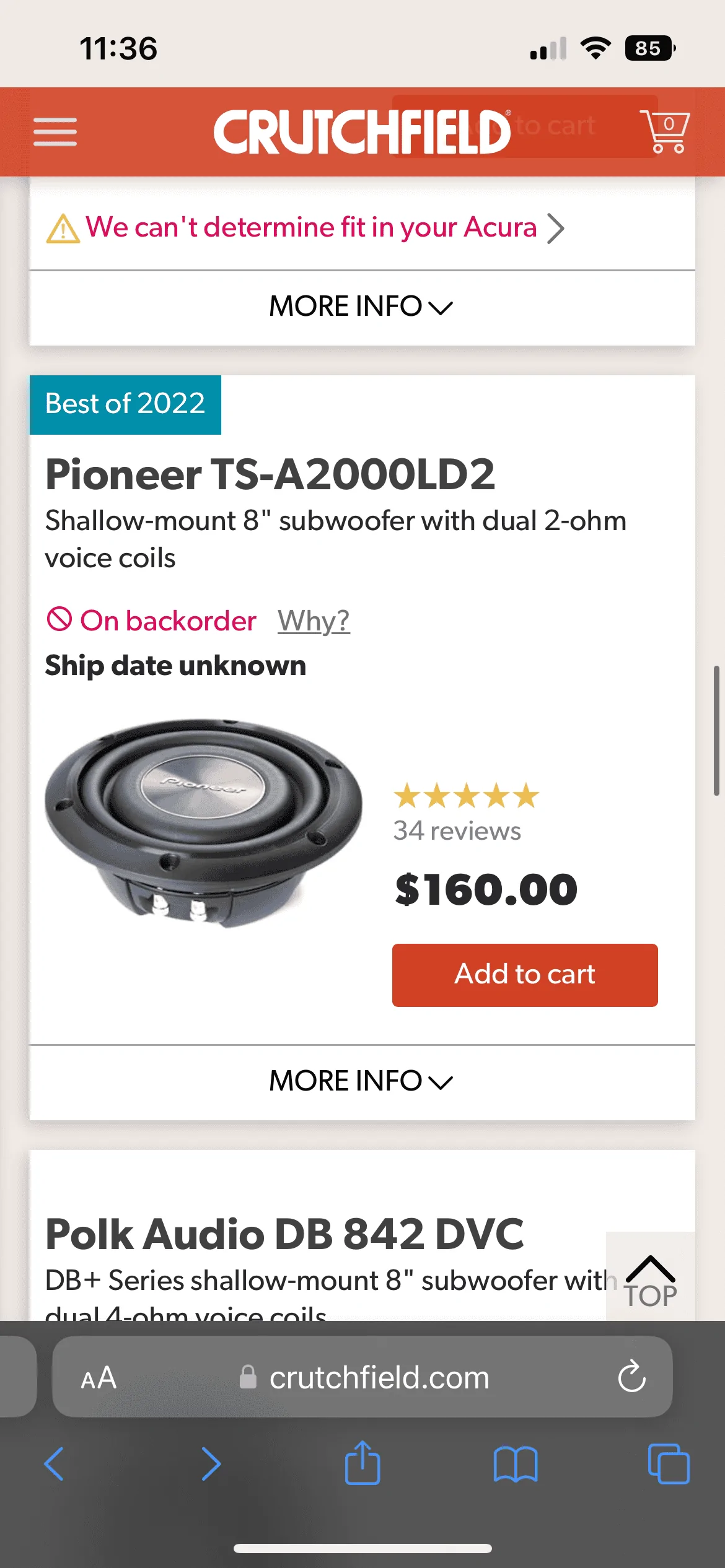Add the Pioneer TS-A2000LD2 to cart
This screenshot has height=1568, width=725.
point(524,974)
